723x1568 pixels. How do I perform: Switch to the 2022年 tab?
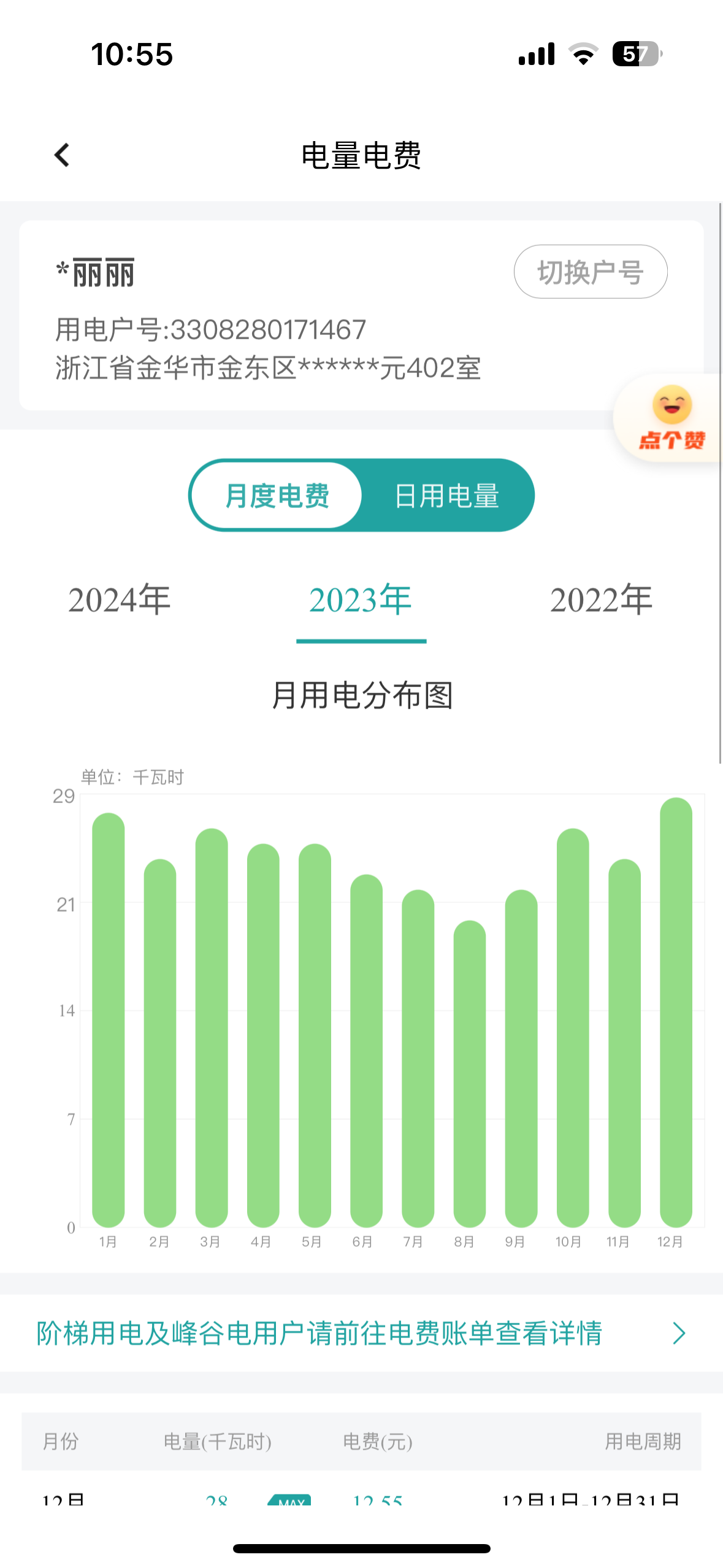[601, 600]
